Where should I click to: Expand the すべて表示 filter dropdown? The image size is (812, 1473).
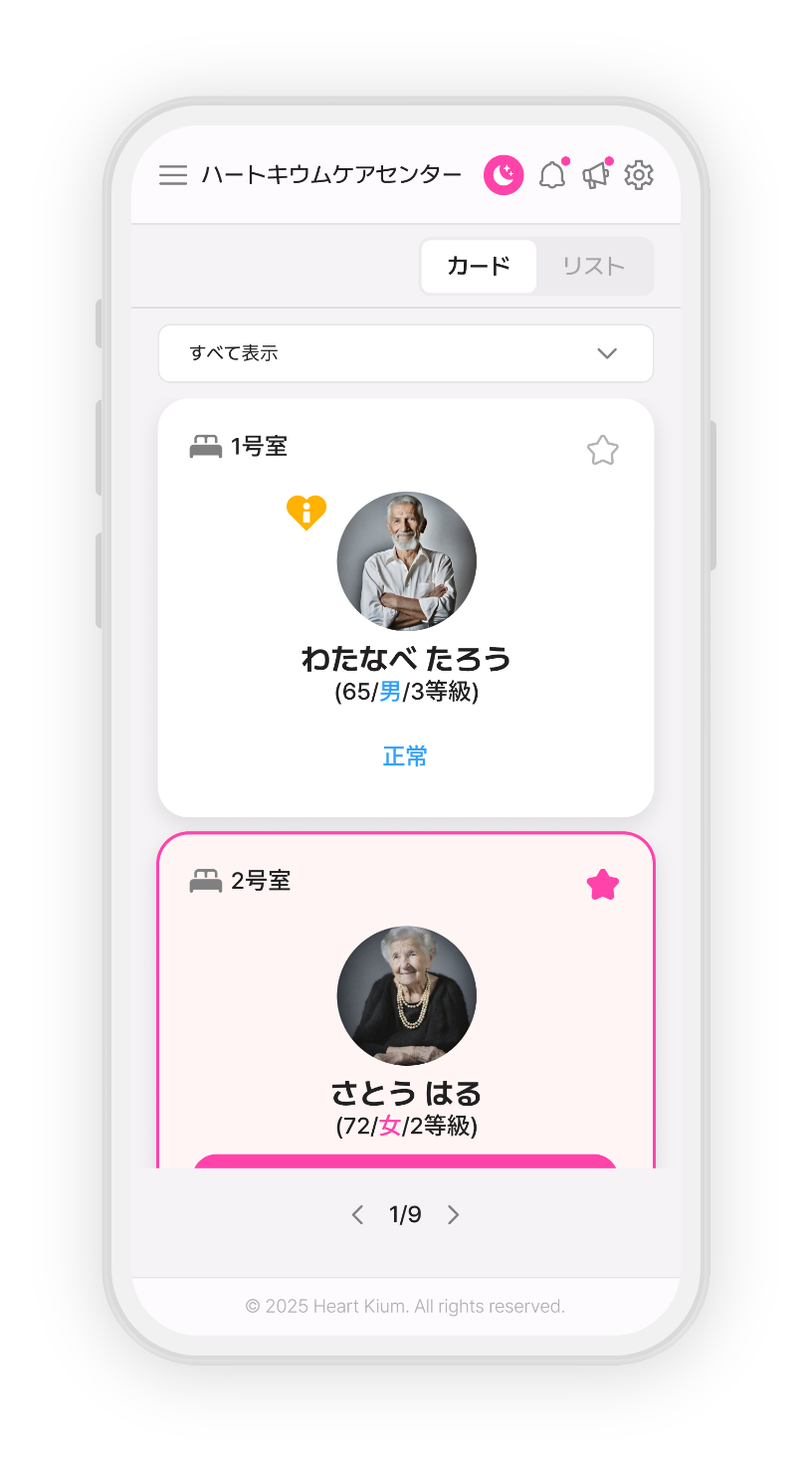coord(406,353)
